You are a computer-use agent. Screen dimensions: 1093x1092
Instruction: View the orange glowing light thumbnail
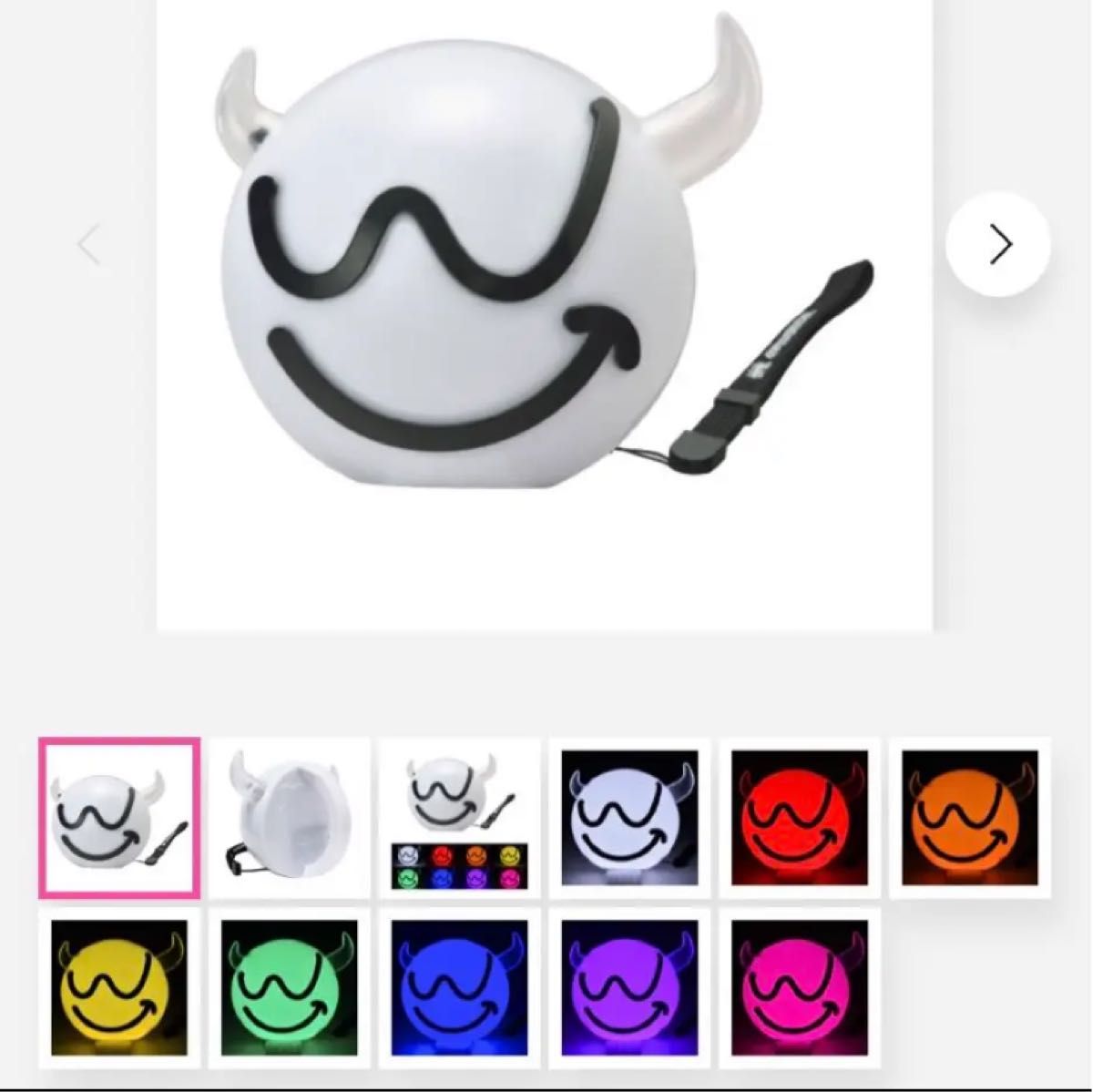(970, 818)
